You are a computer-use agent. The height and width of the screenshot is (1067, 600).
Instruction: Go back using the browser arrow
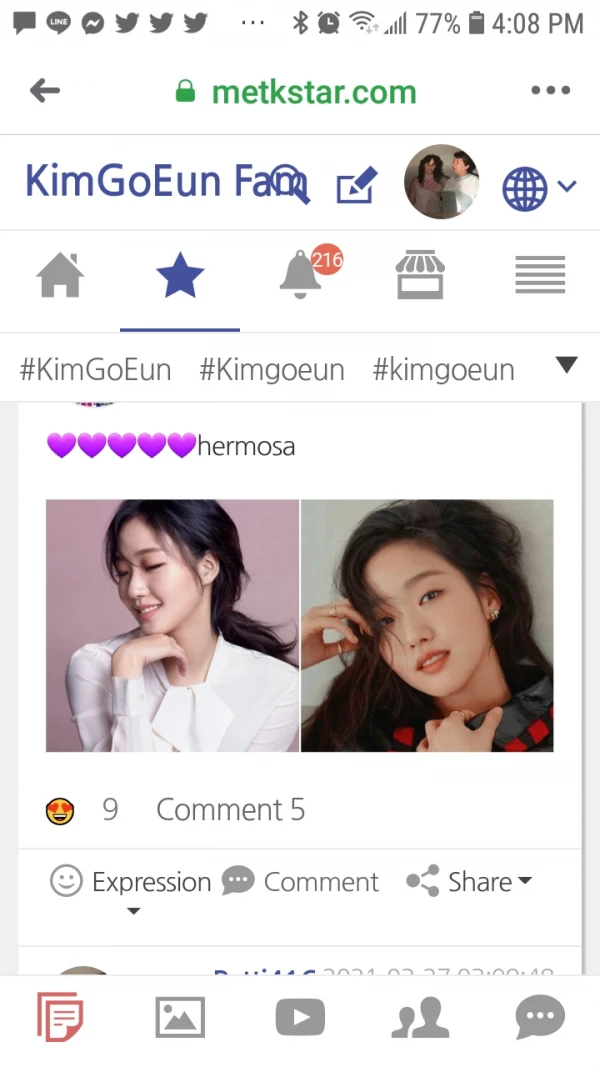[x=45, y=92]
